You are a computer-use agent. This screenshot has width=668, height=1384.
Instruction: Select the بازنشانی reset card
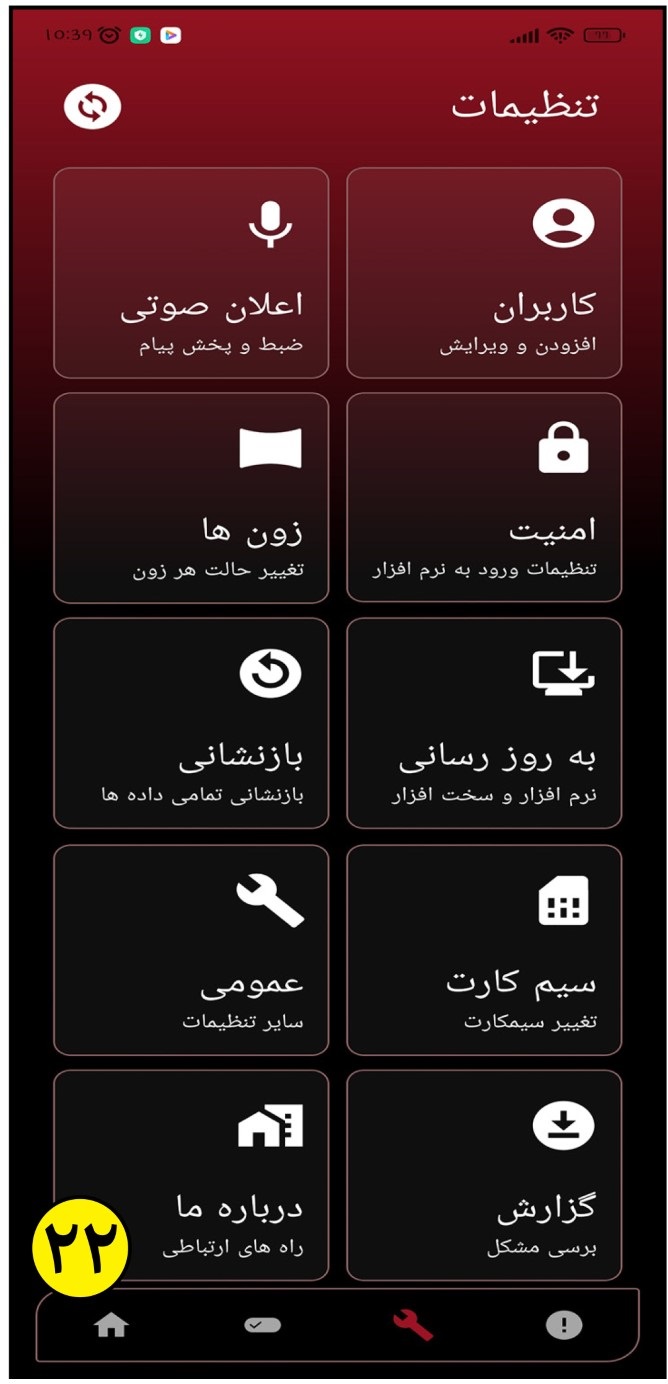pyautogui.click(x=191, y=723)
